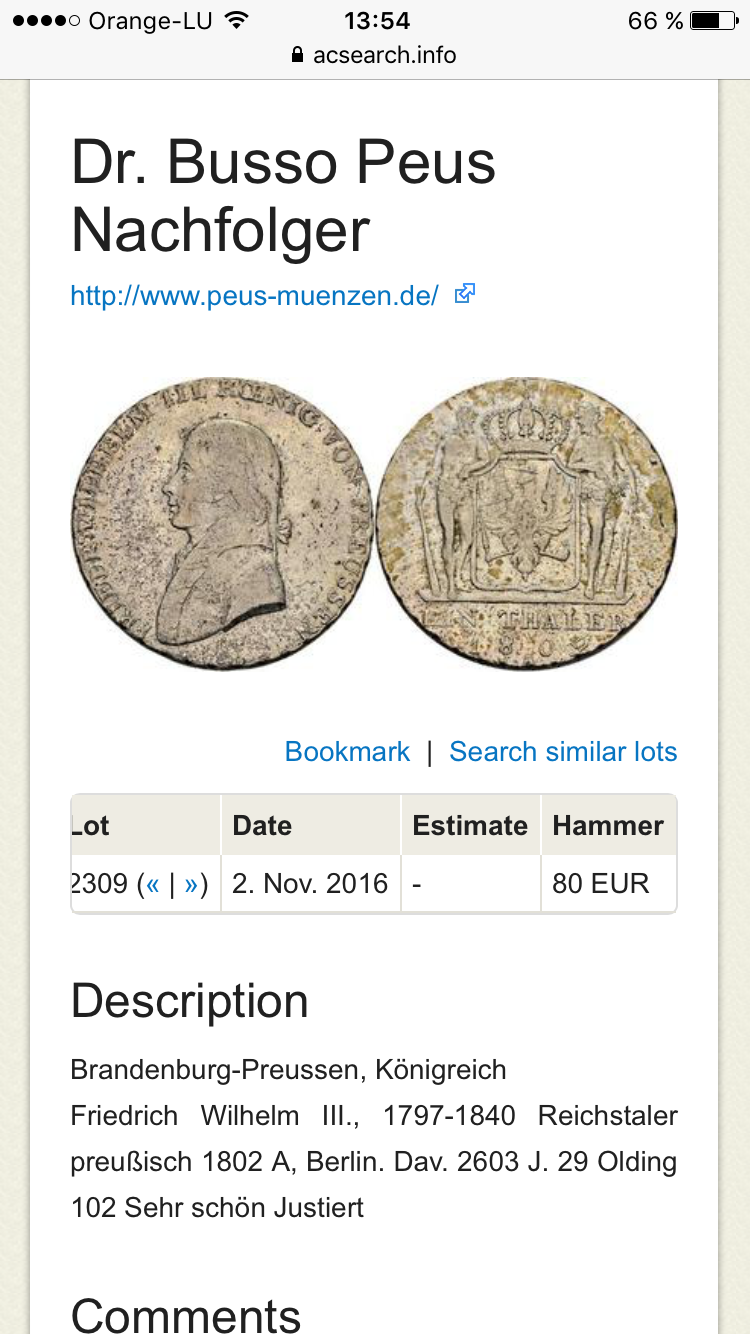Bookmark this auction lot
The image size is (750, 1334).
[347, 752]
